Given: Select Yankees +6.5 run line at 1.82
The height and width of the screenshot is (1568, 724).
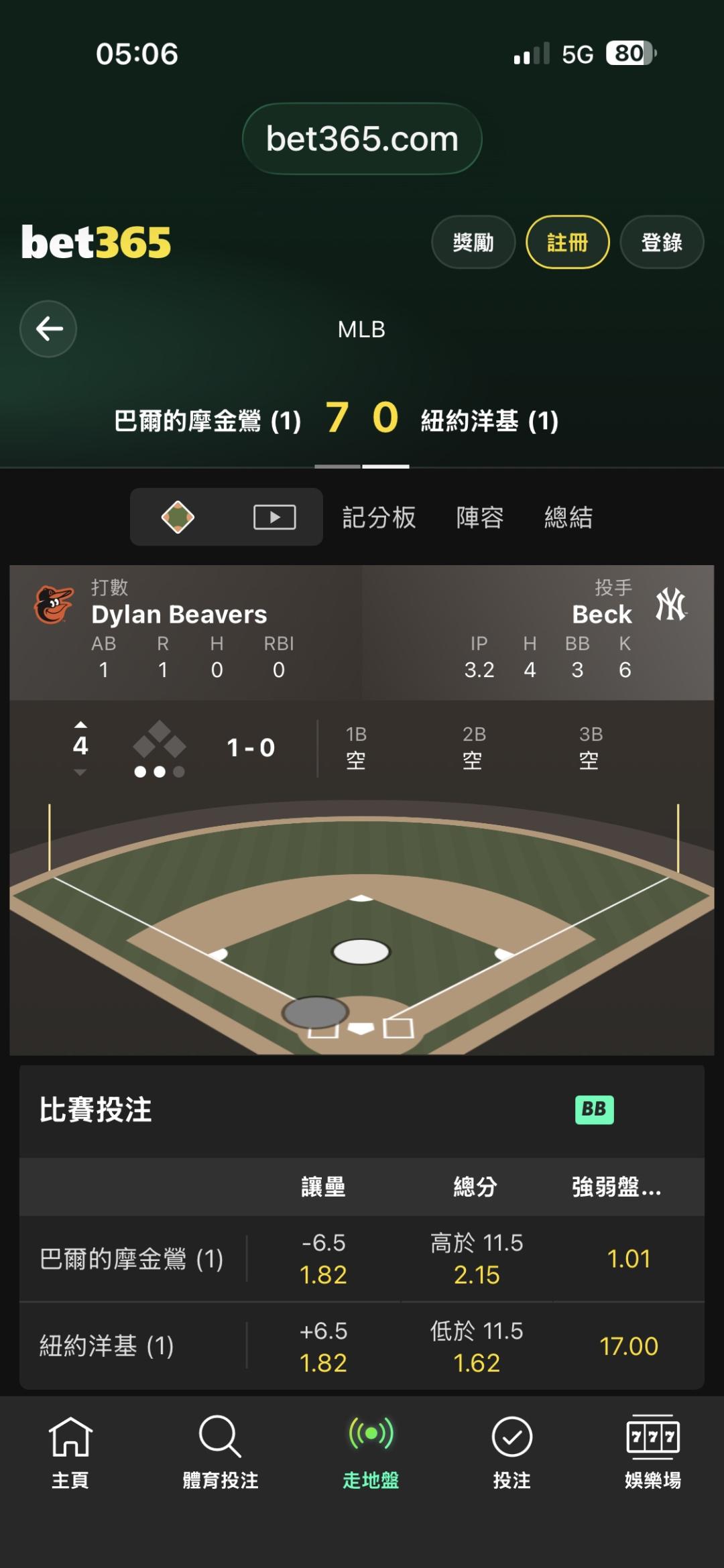Looking at the screenshot, I should coord(324,1346).
